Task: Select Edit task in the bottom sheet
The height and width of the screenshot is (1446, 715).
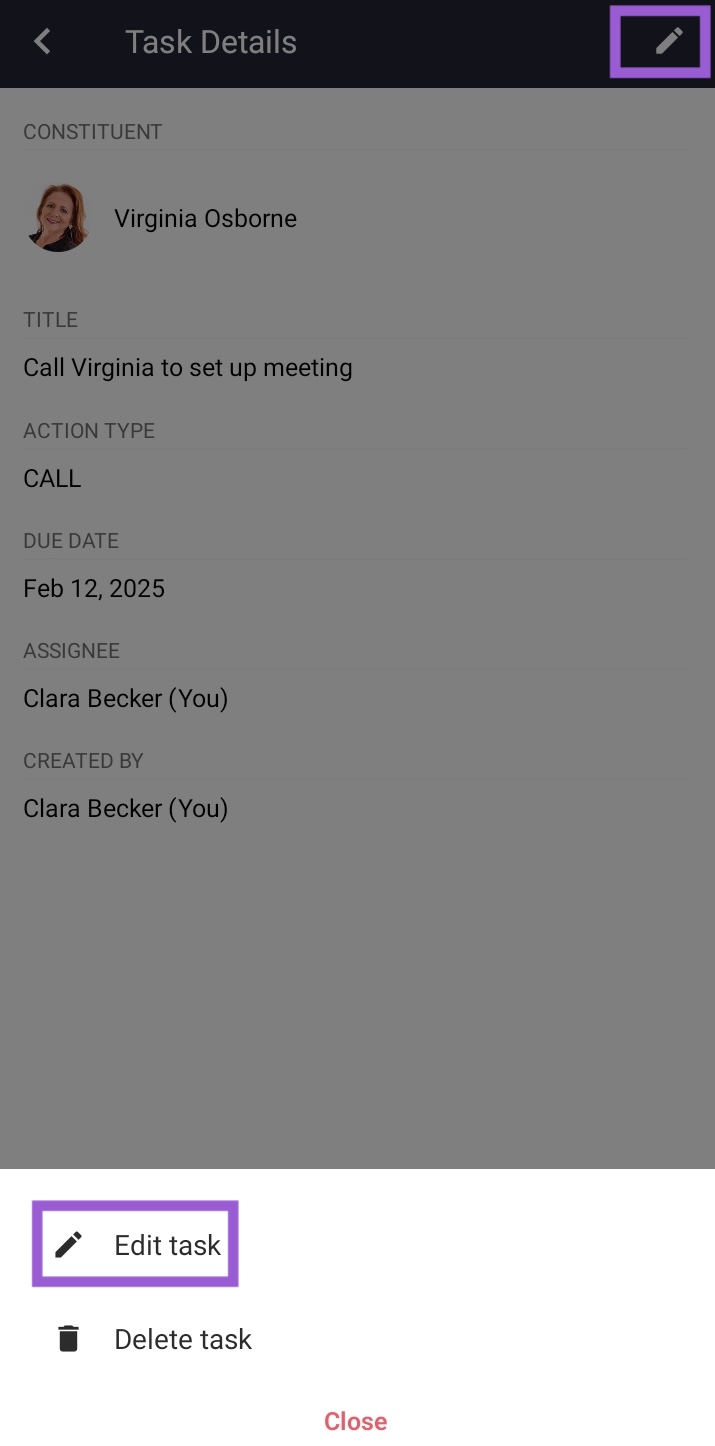Action: click(x=137, y=1244)
